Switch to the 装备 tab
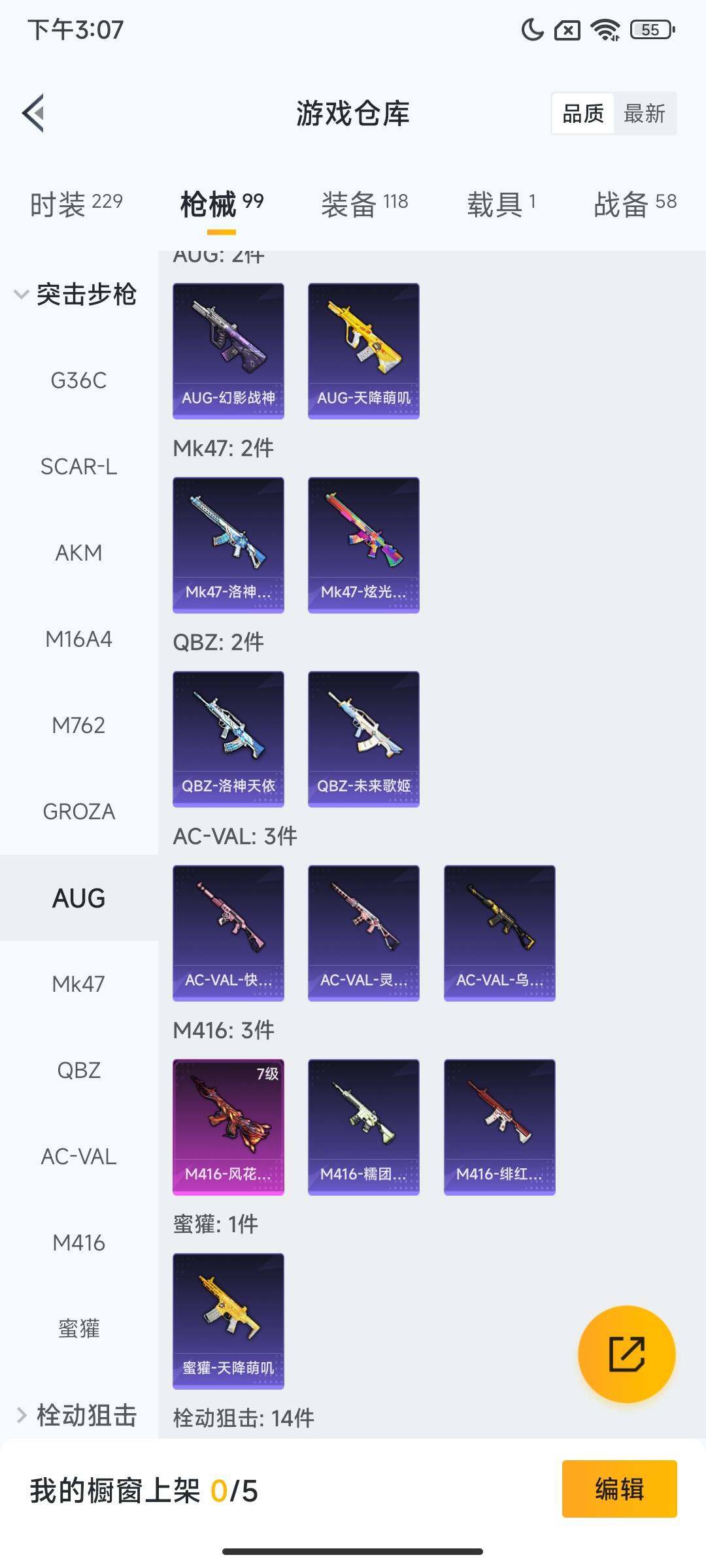706x1568 pixels. 364,204
